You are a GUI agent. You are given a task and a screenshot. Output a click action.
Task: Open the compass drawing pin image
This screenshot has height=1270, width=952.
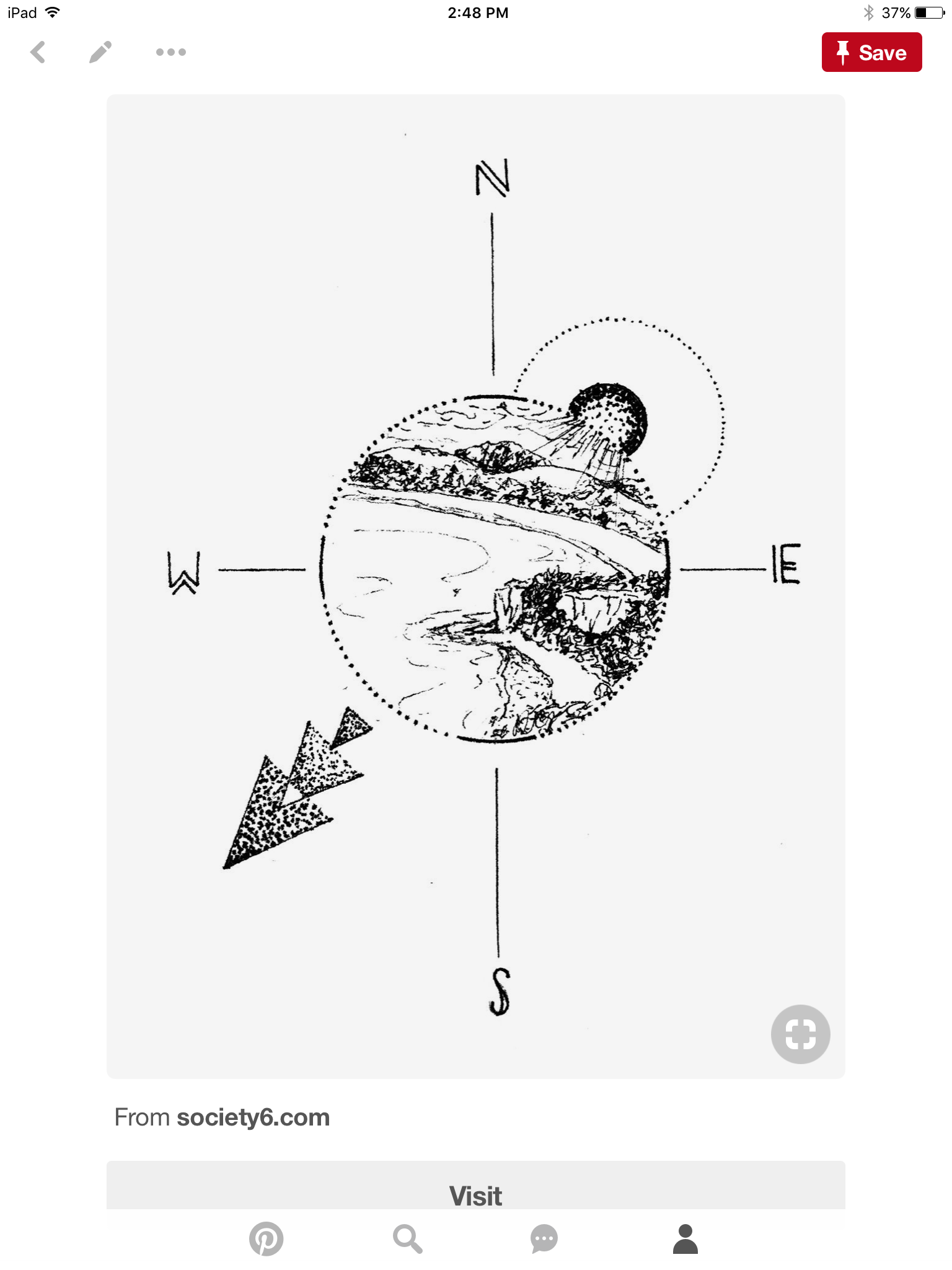pos(475,586)
